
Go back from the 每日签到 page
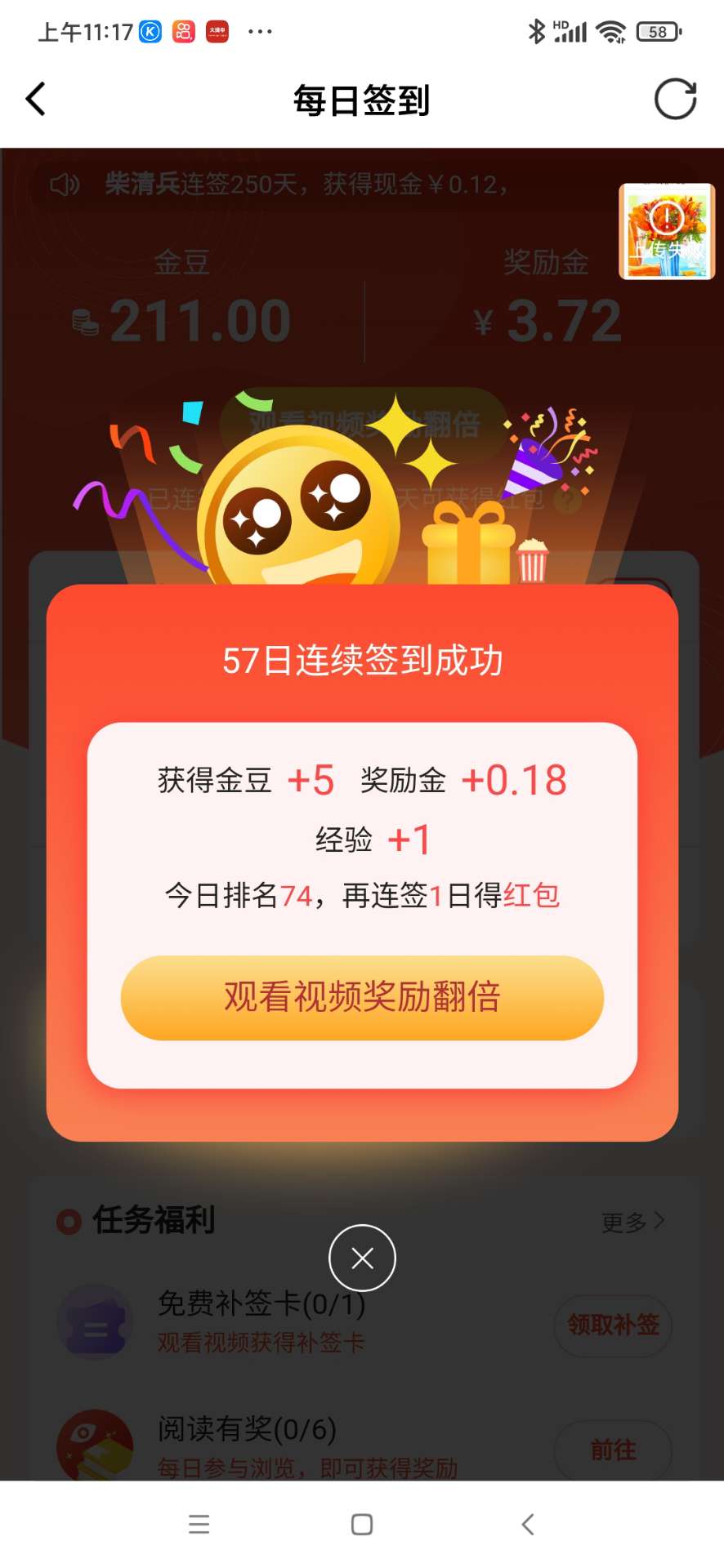tap(36, 100)
